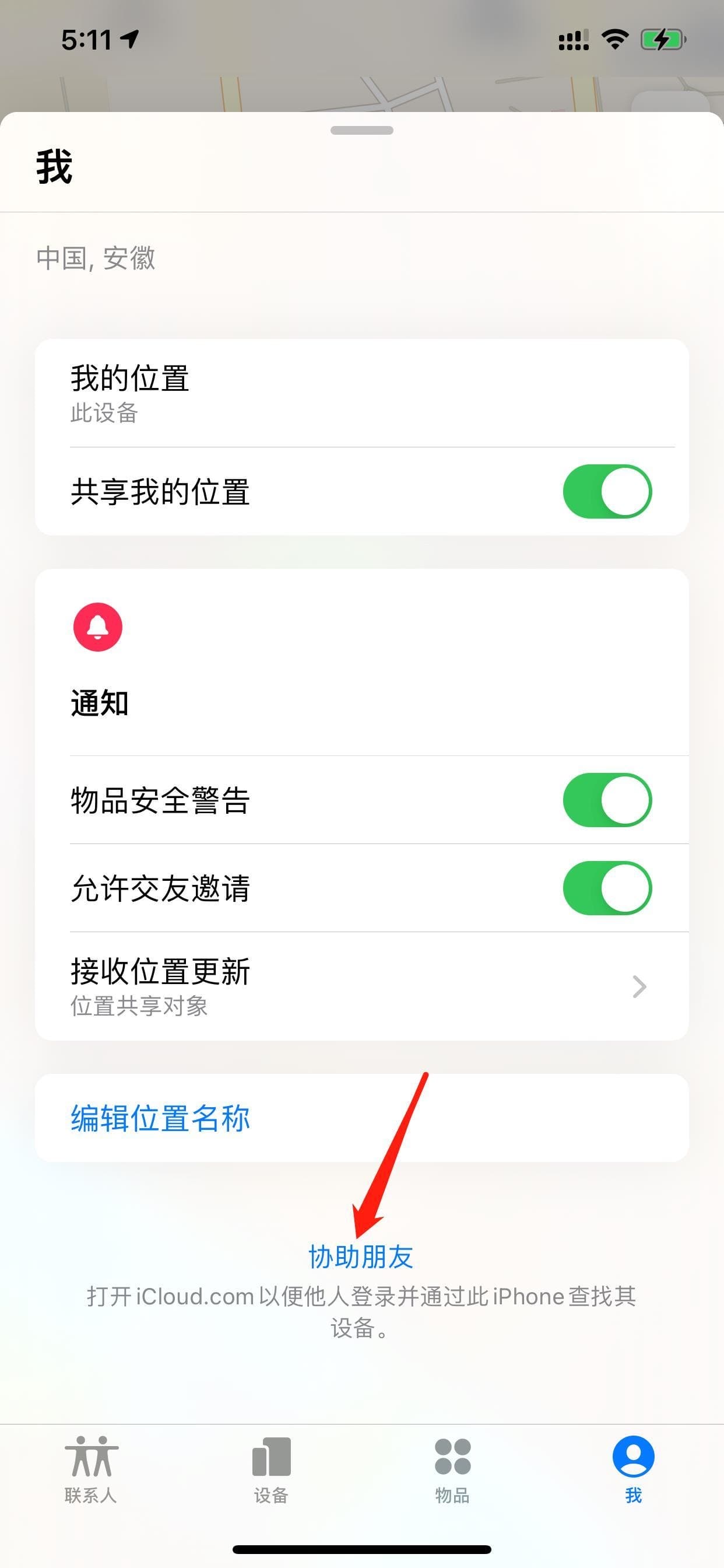Tap the red notification bell icon
Image resolution: width=724 pixels, height=1568 pixels.
[x=97, y=627]
